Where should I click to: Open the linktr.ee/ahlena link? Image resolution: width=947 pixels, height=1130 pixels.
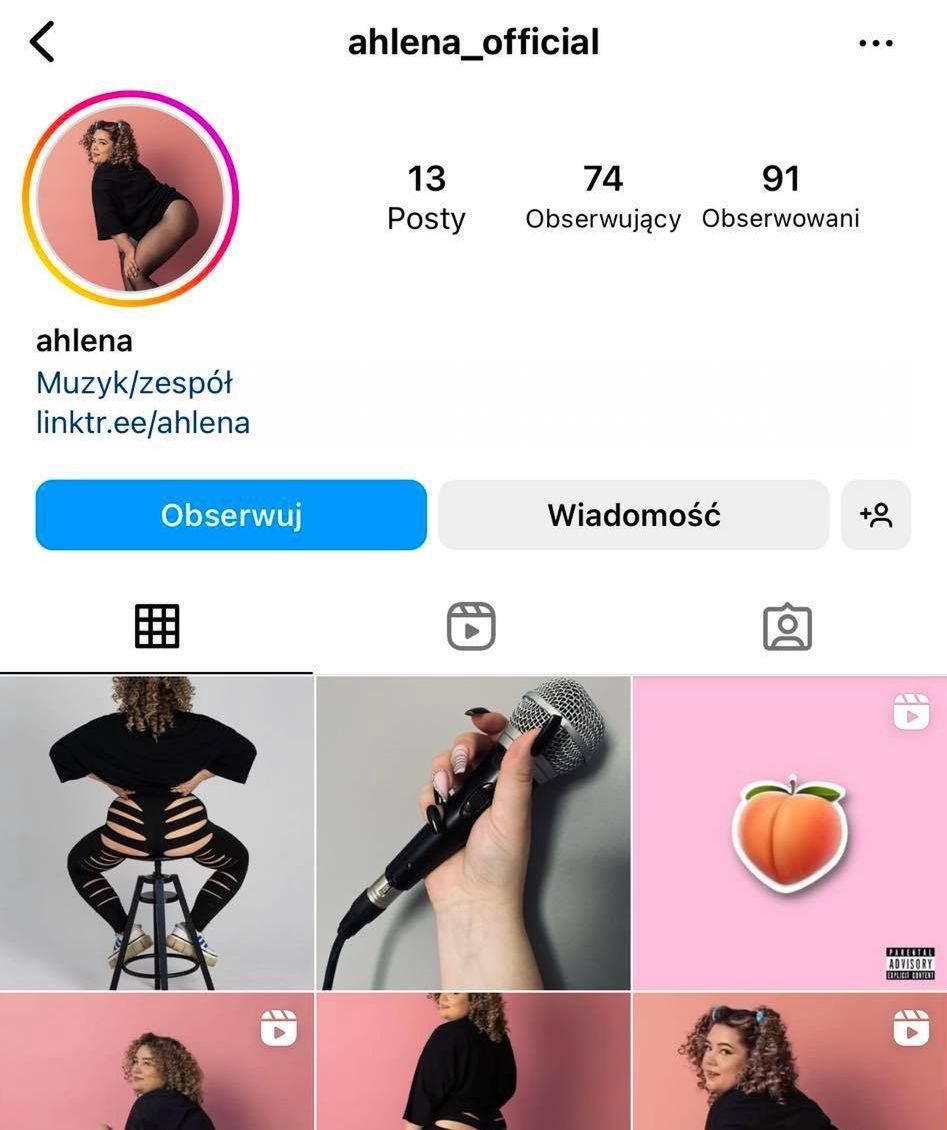click(x=143, y=423)
